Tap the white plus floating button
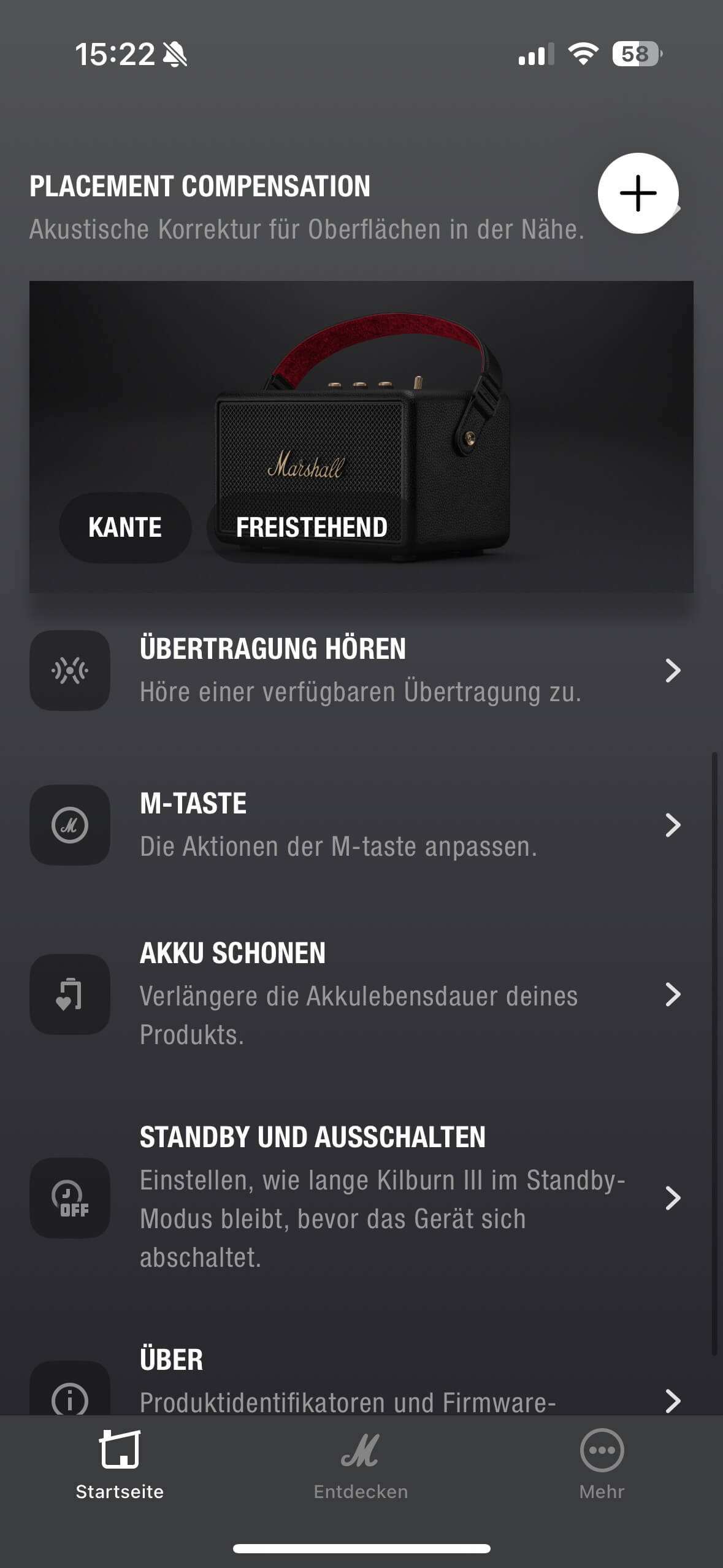The height and width of the screenshot is (1568, 723). 638,193
